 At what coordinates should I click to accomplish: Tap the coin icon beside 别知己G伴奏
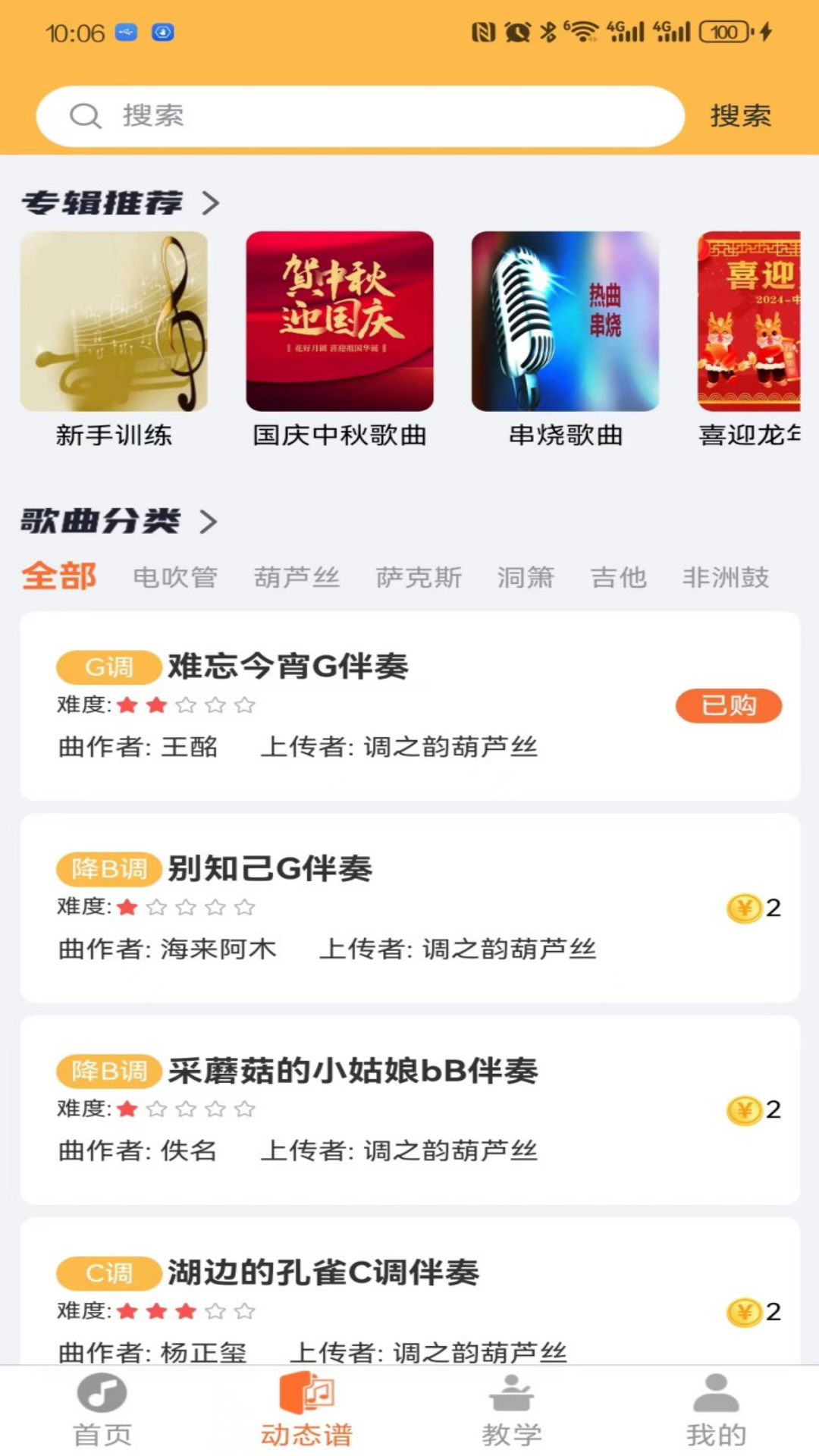[x=745, y=907]
